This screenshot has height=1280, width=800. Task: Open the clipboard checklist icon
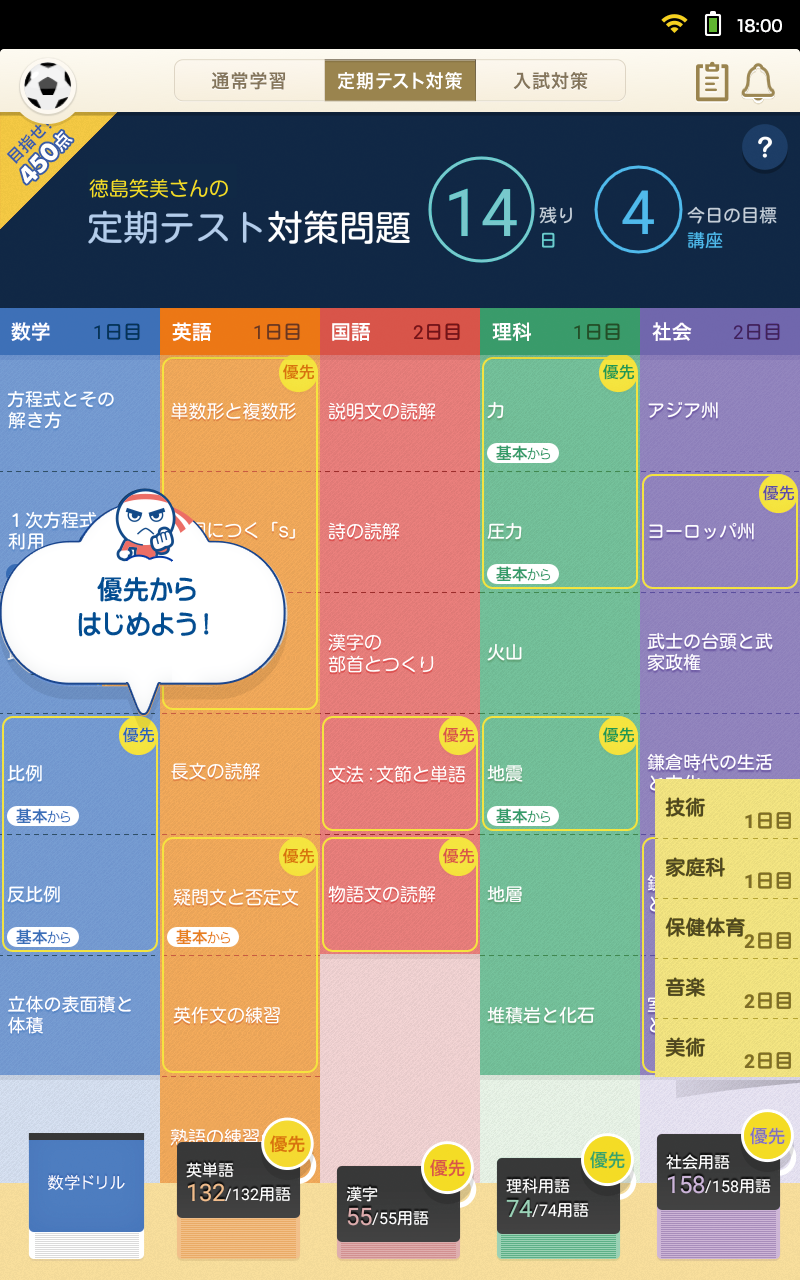[x=711, y=82]
